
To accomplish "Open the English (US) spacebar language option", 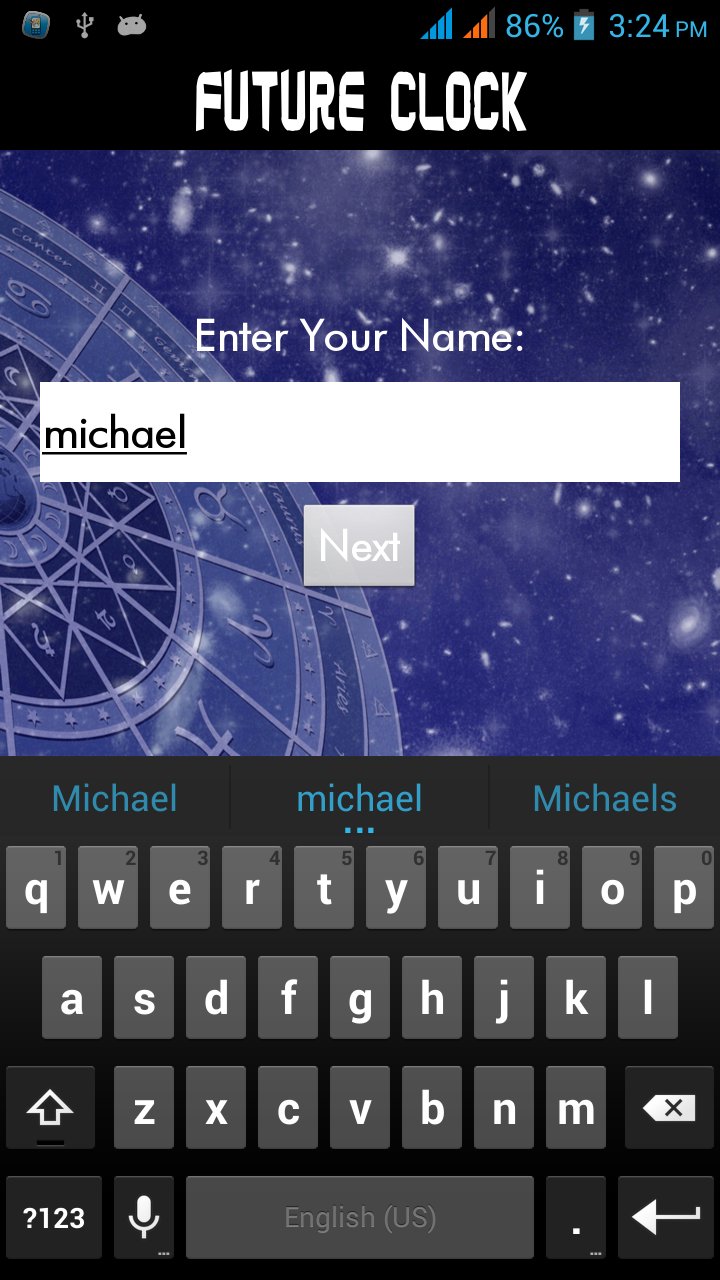I will click(359, 1217).
